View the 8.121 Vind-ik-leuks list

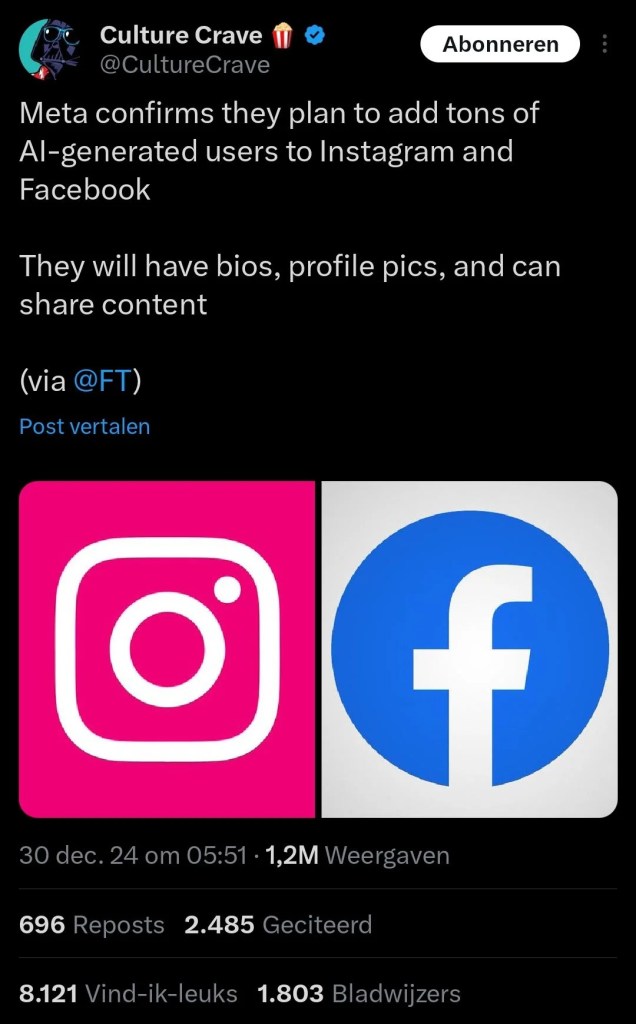(129, 993)
